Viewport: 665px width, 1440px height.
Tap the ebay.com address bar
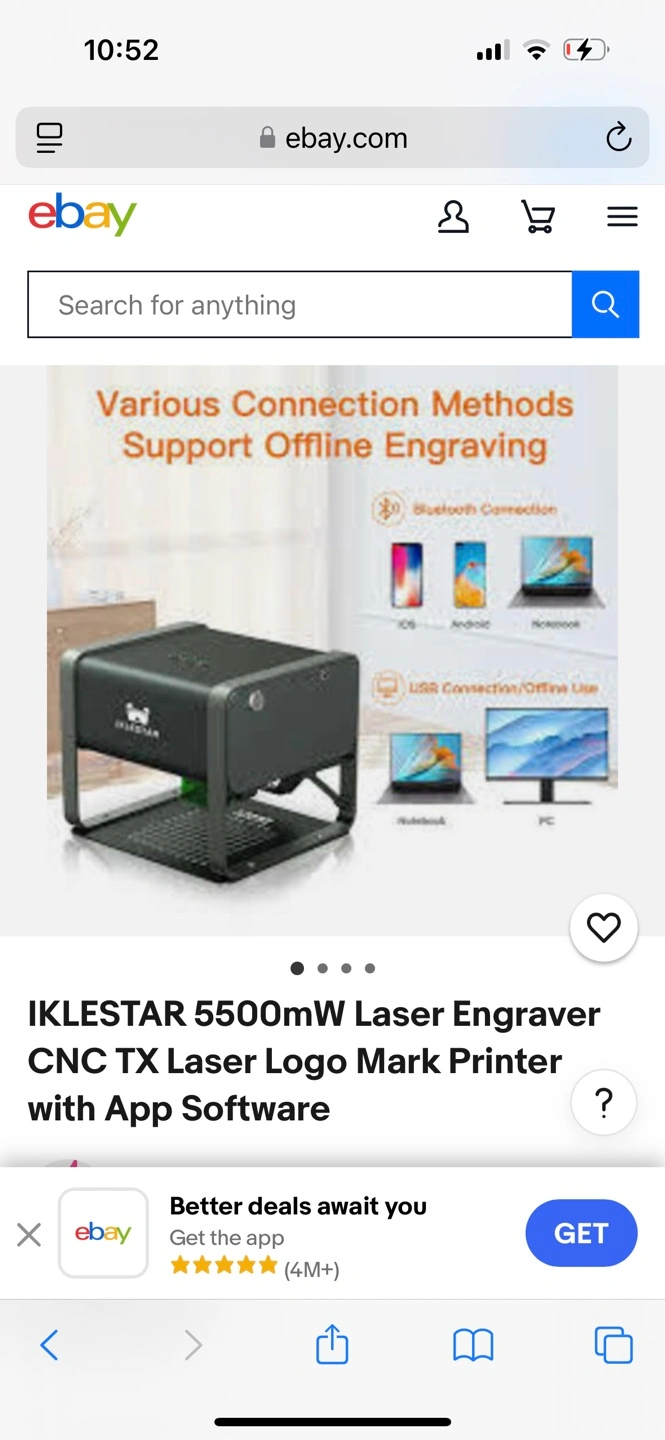(332, 137)
